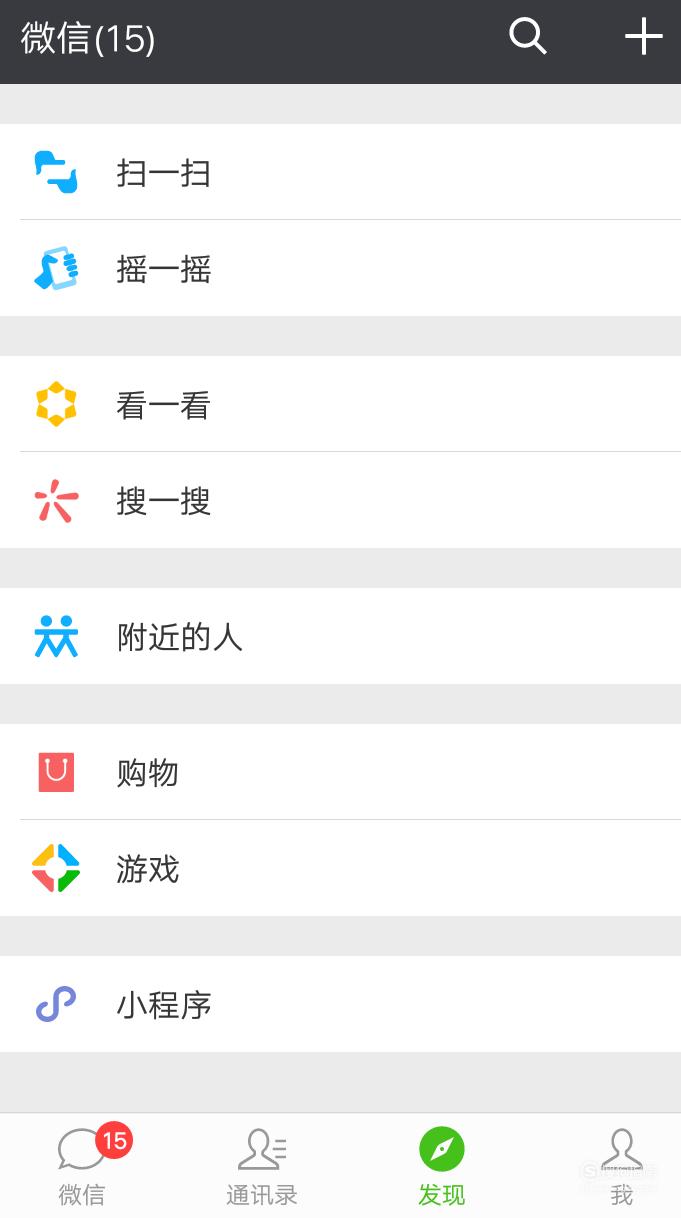This screenshot has width=681, height=1218.
Task: Open 购物 shopping row
Action: pos(340,772)
